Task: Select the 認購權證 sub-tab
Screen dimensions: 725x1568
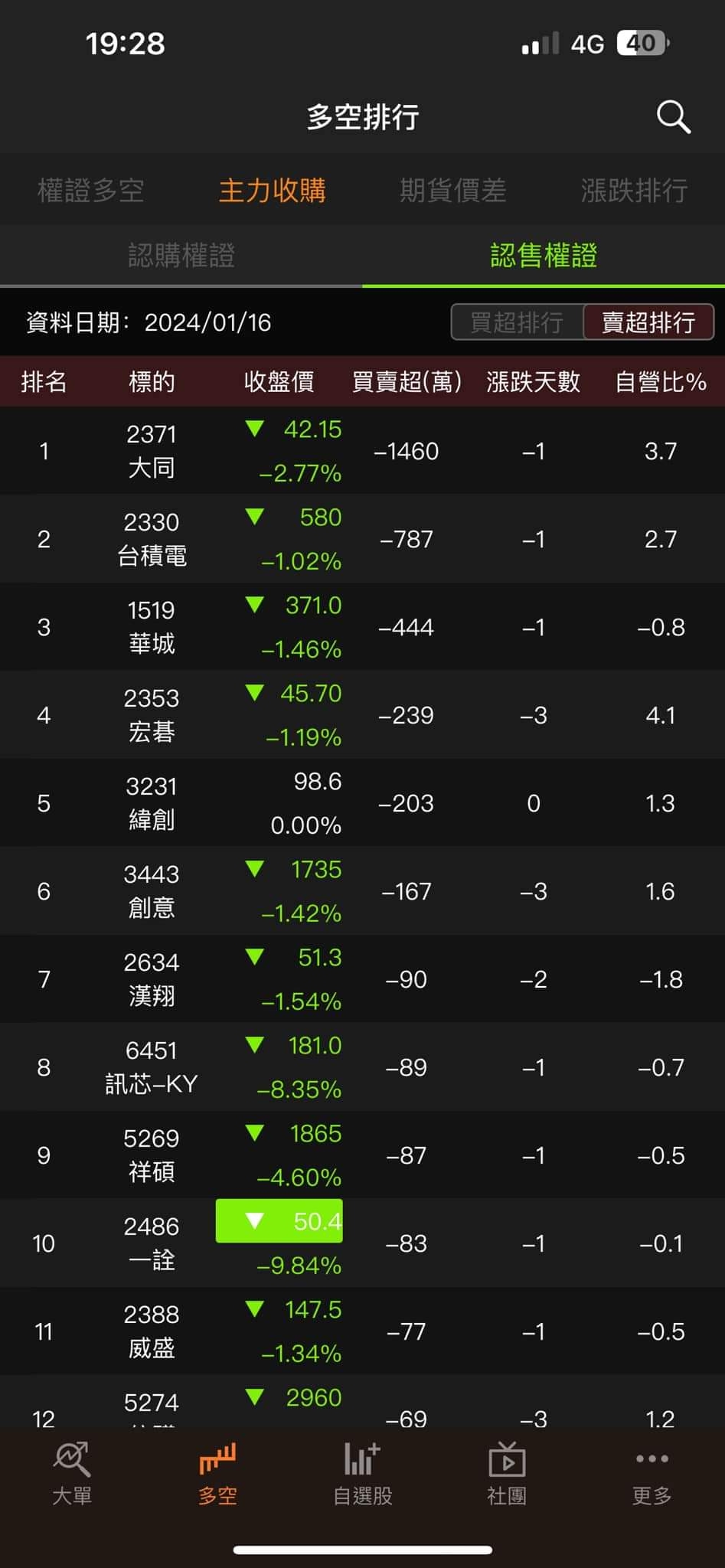Action: tap(181, 255)
